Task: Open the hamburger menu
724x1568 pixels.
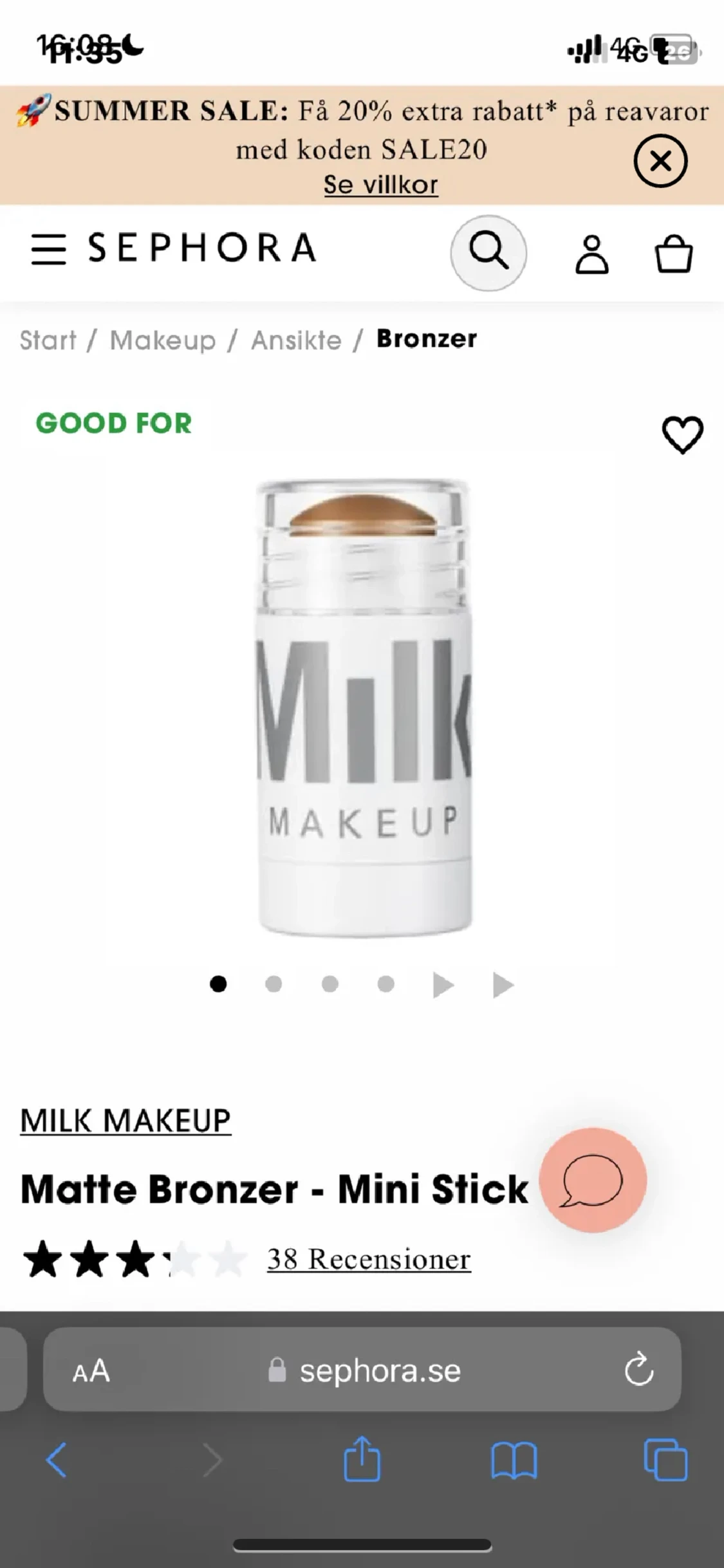Action: click(48, 249)
